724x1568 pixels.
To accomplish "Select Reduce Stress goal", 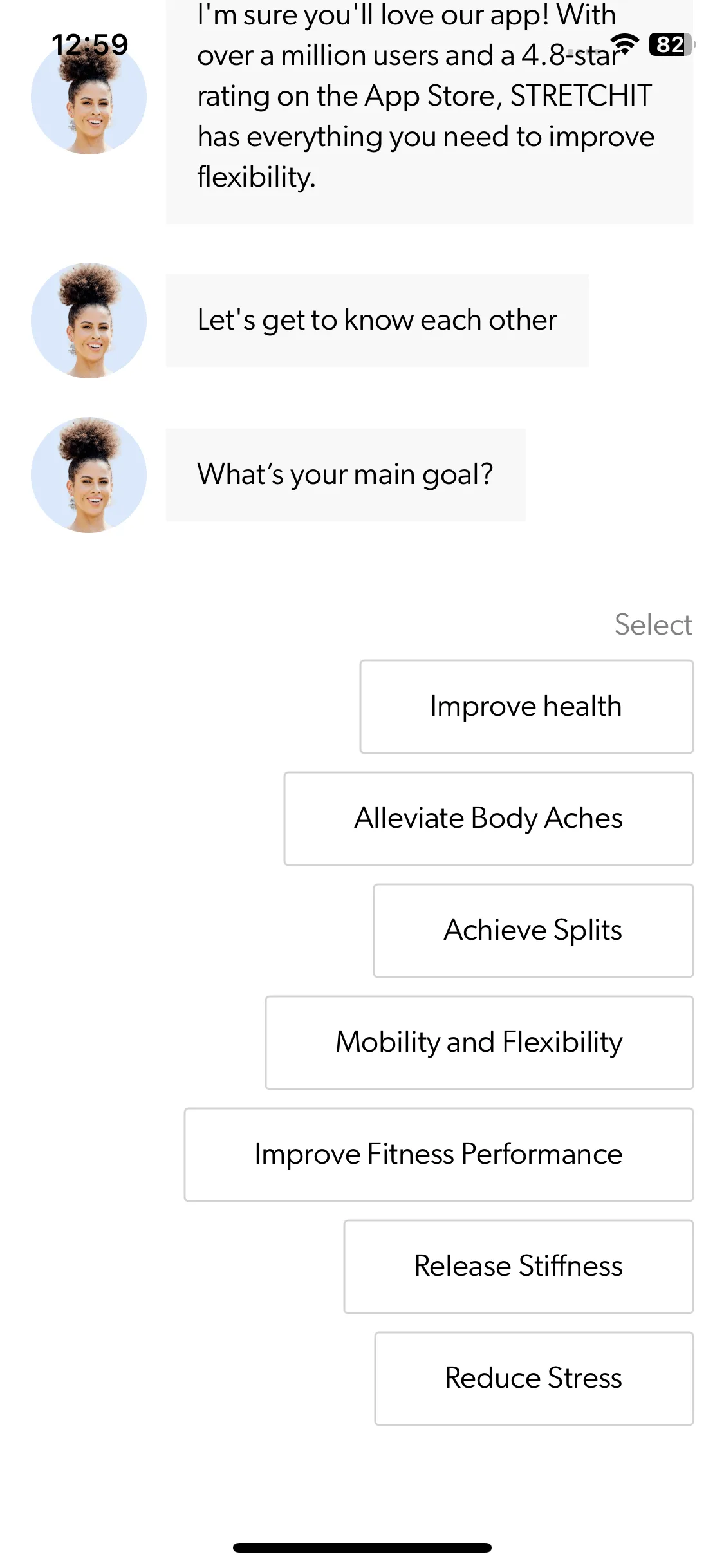I will (534, 1378).
